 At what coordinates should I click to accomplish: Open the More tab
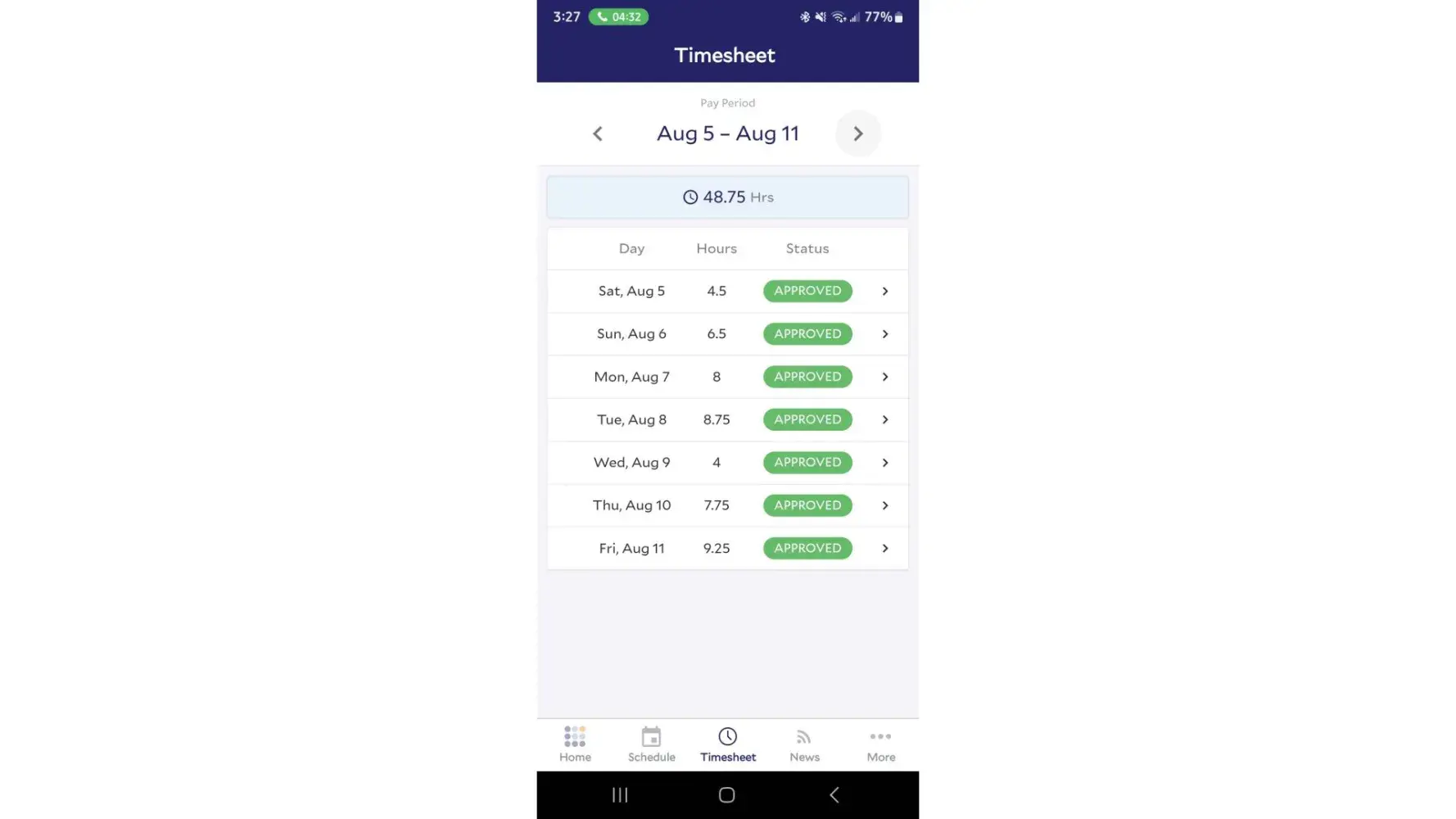(x=880, y=744)
